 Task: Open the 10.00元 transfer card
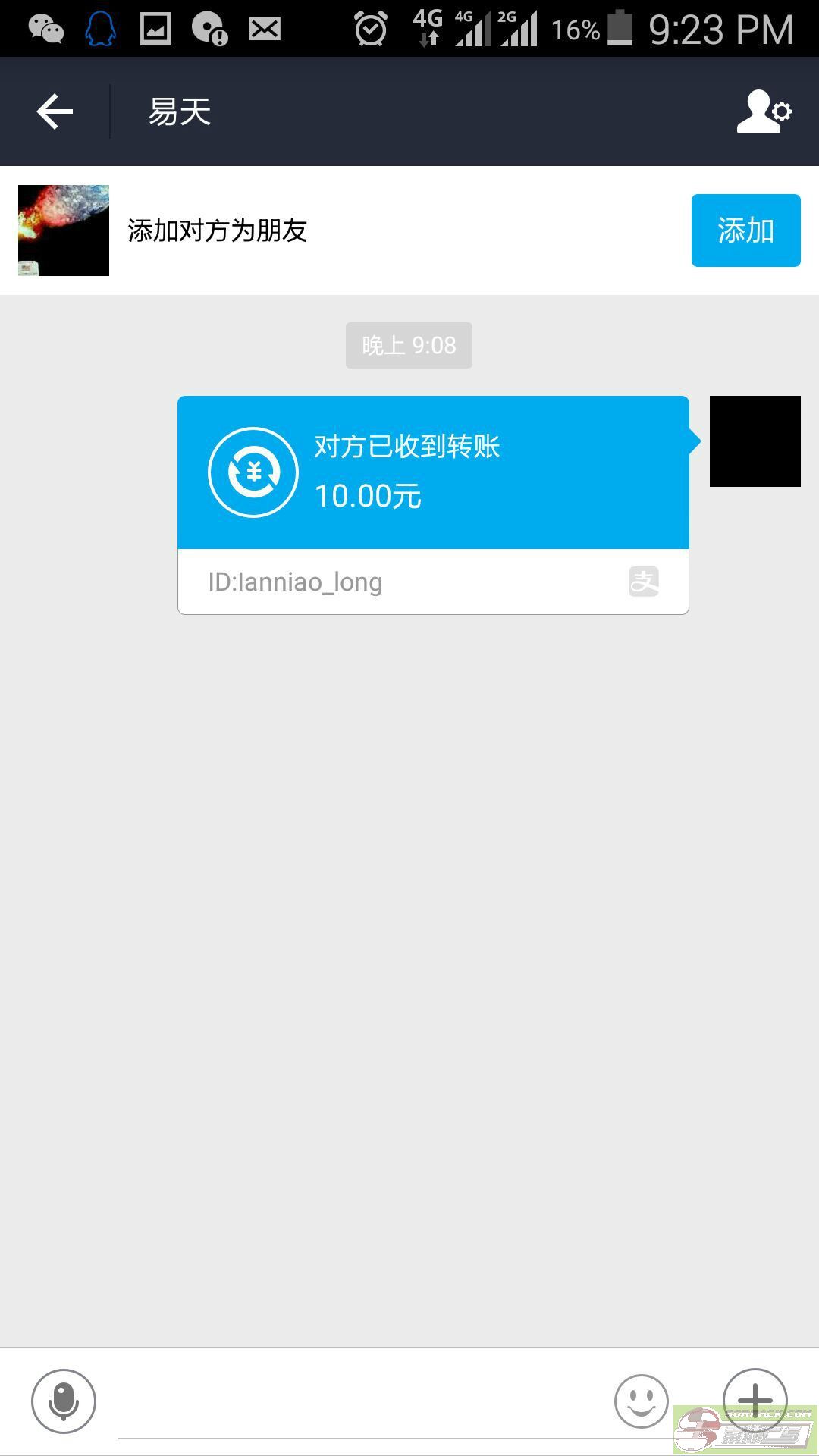(433, 505)
